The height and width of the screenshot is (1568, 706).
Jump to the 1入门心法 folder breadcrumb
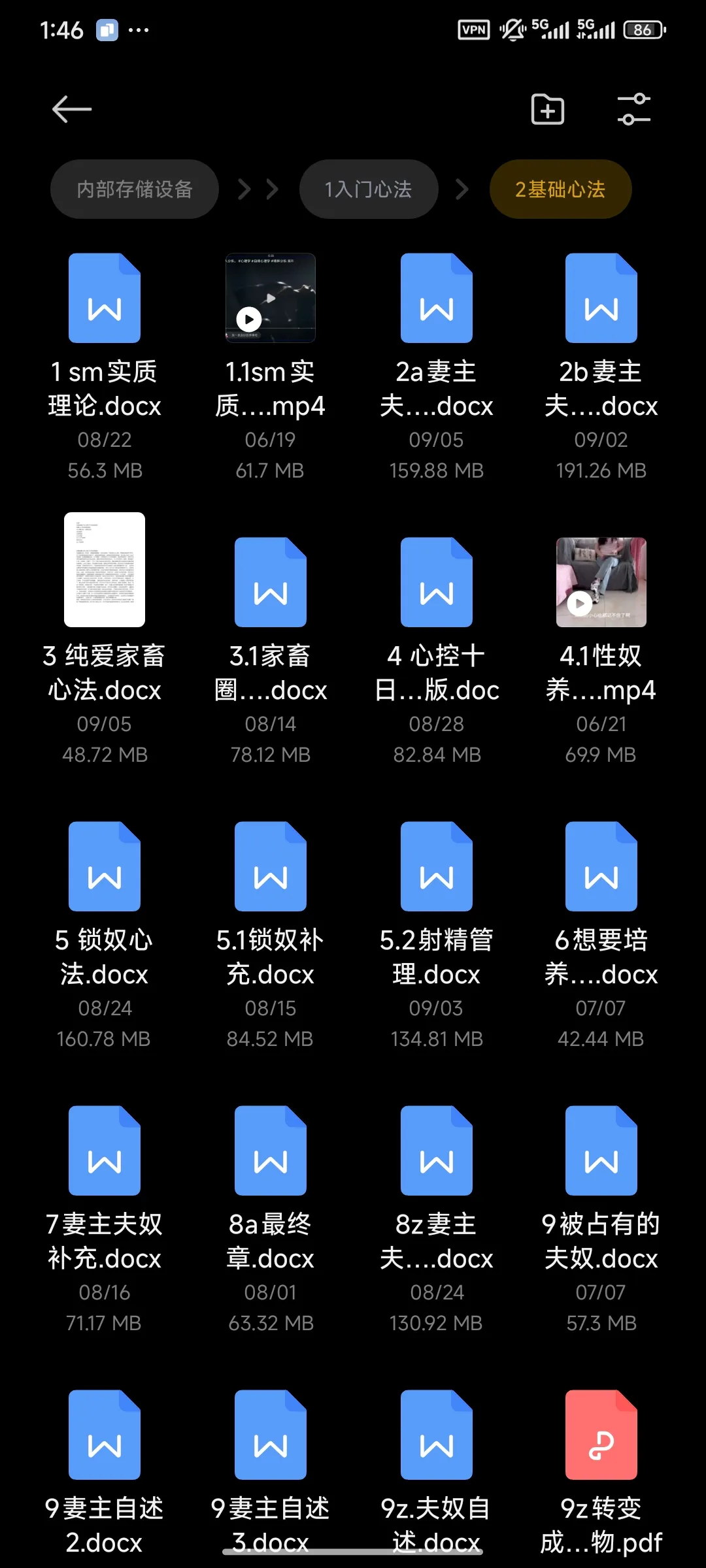point(368,189)
